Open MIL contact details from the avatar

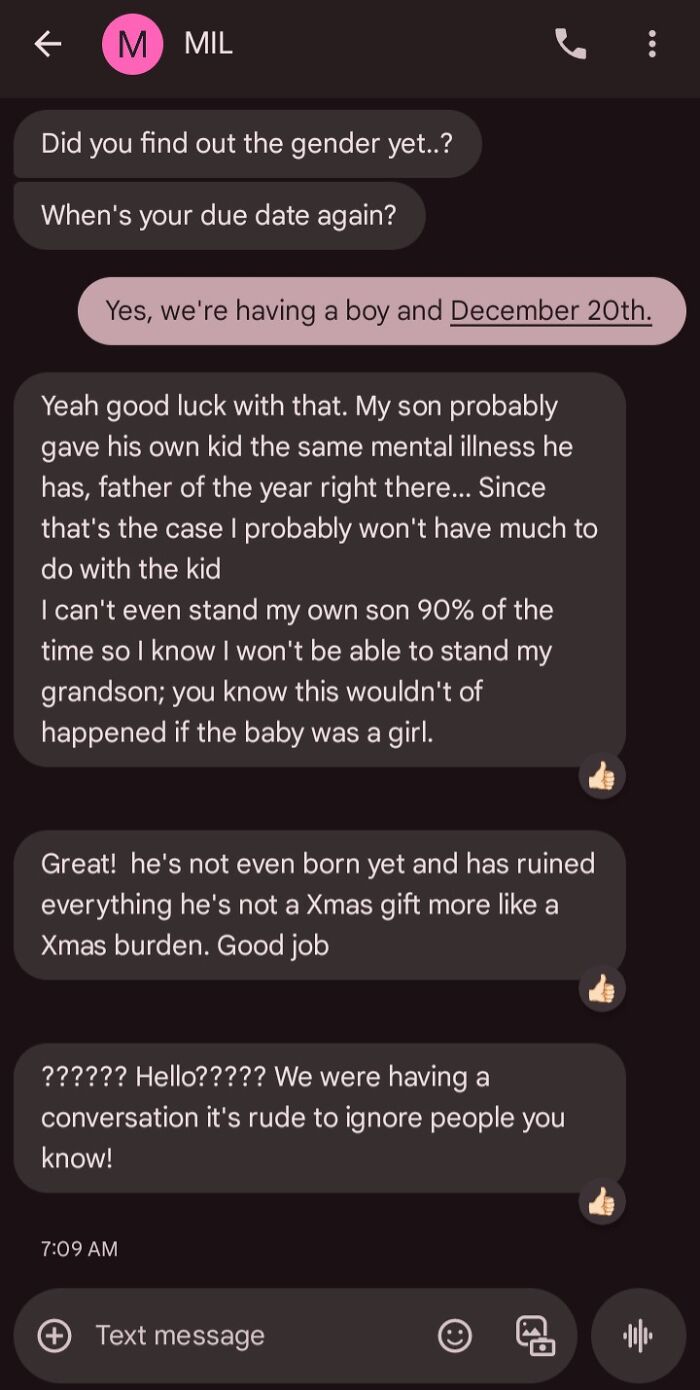[132, 44]
